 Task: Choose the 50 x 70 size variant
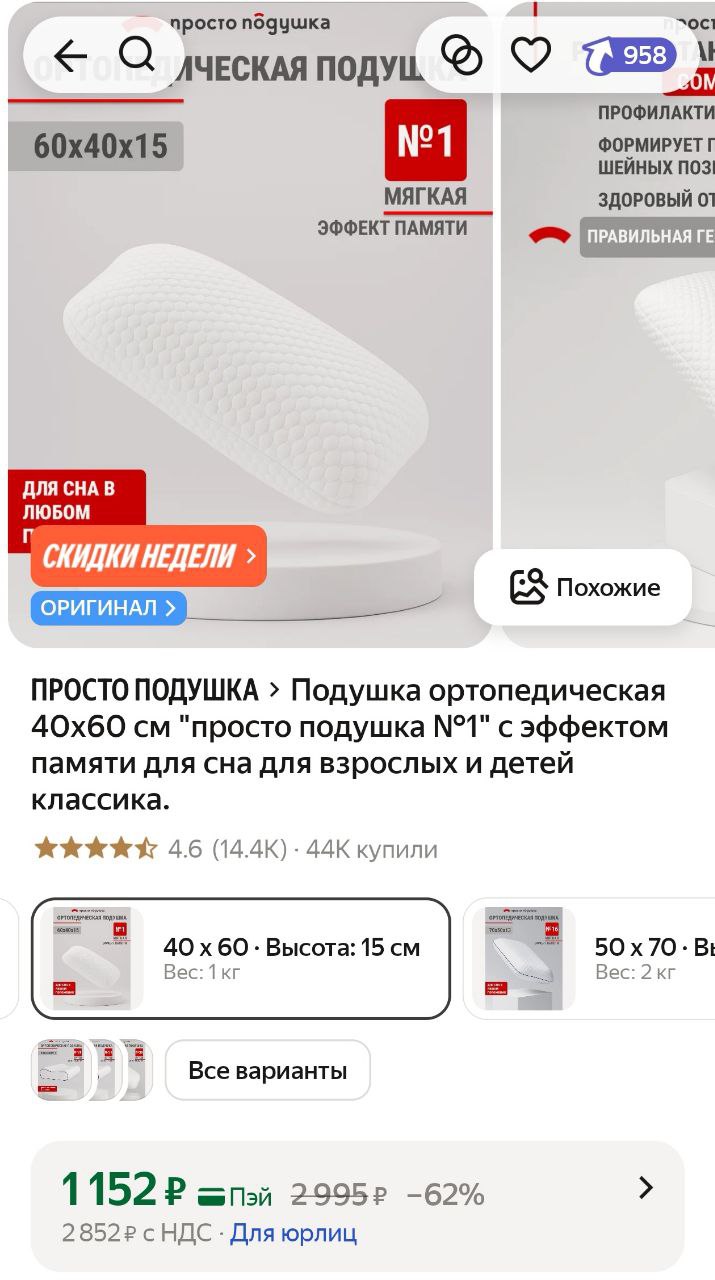(x=590, y=958)
